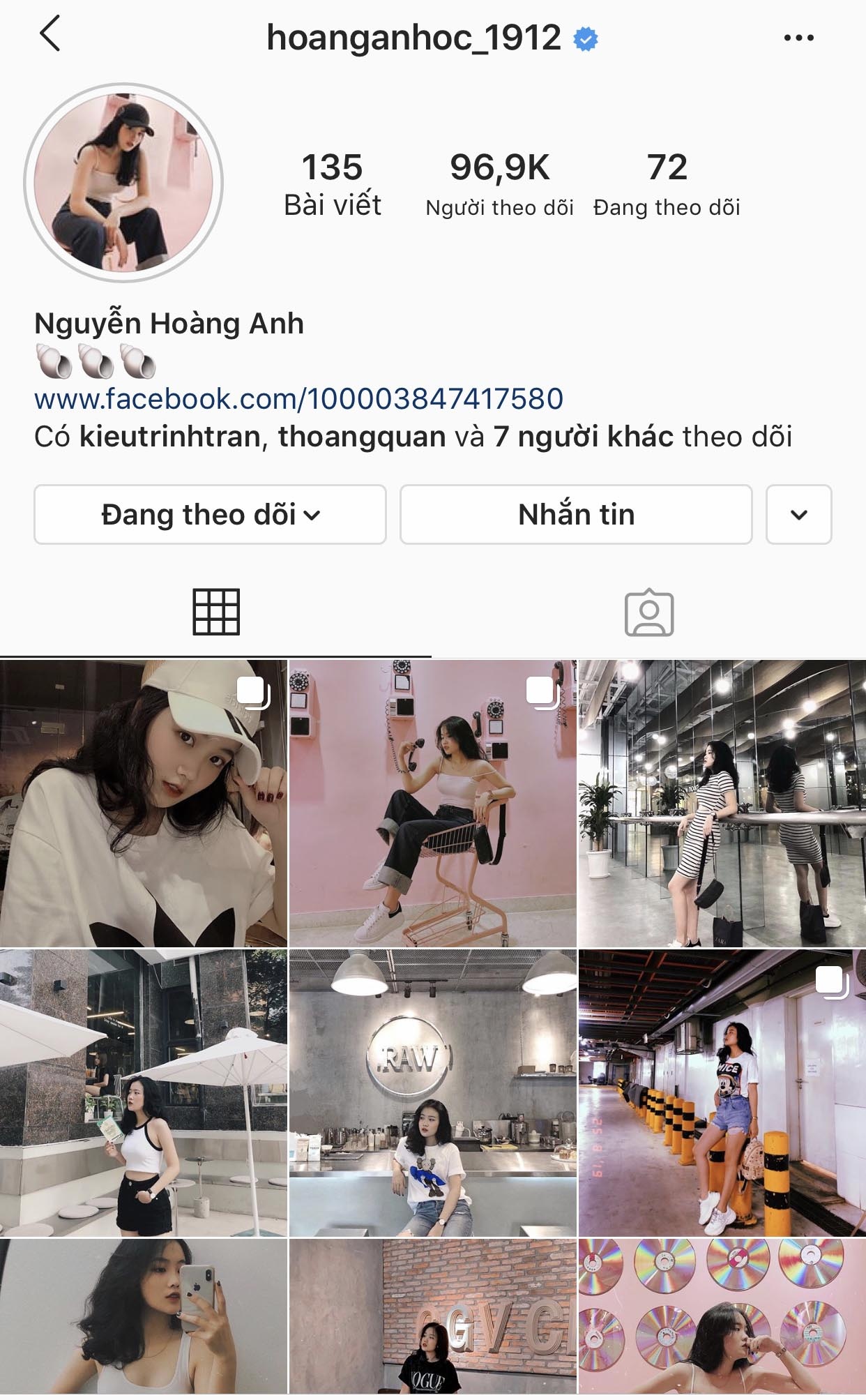Open the carousel post in pink telephone room

tap(432, 801)
